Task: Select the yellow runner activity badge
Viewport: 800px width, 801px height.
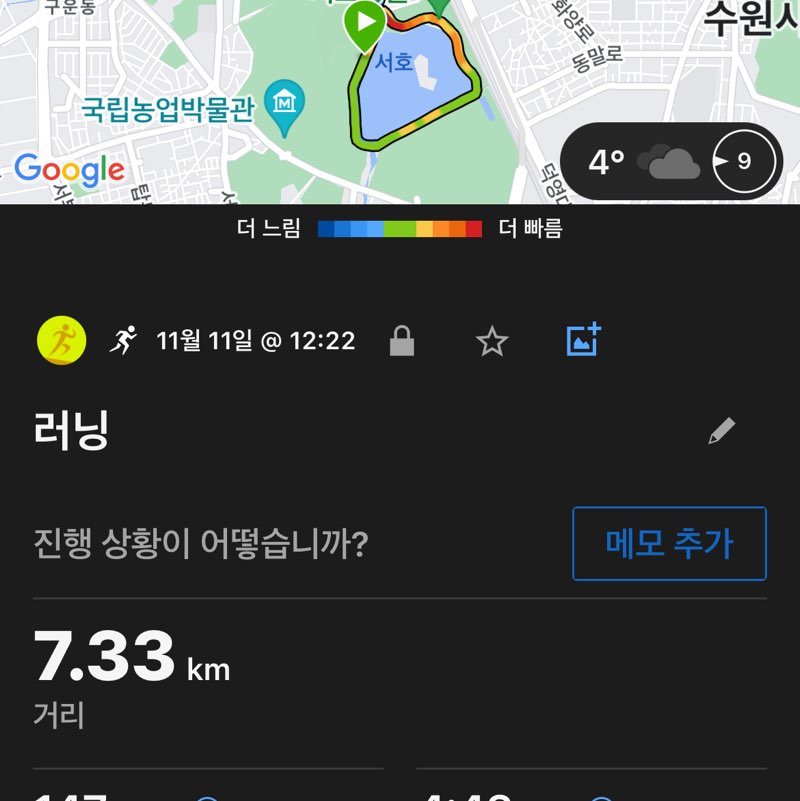Action: pyautogui.click(x=61, y=339)
